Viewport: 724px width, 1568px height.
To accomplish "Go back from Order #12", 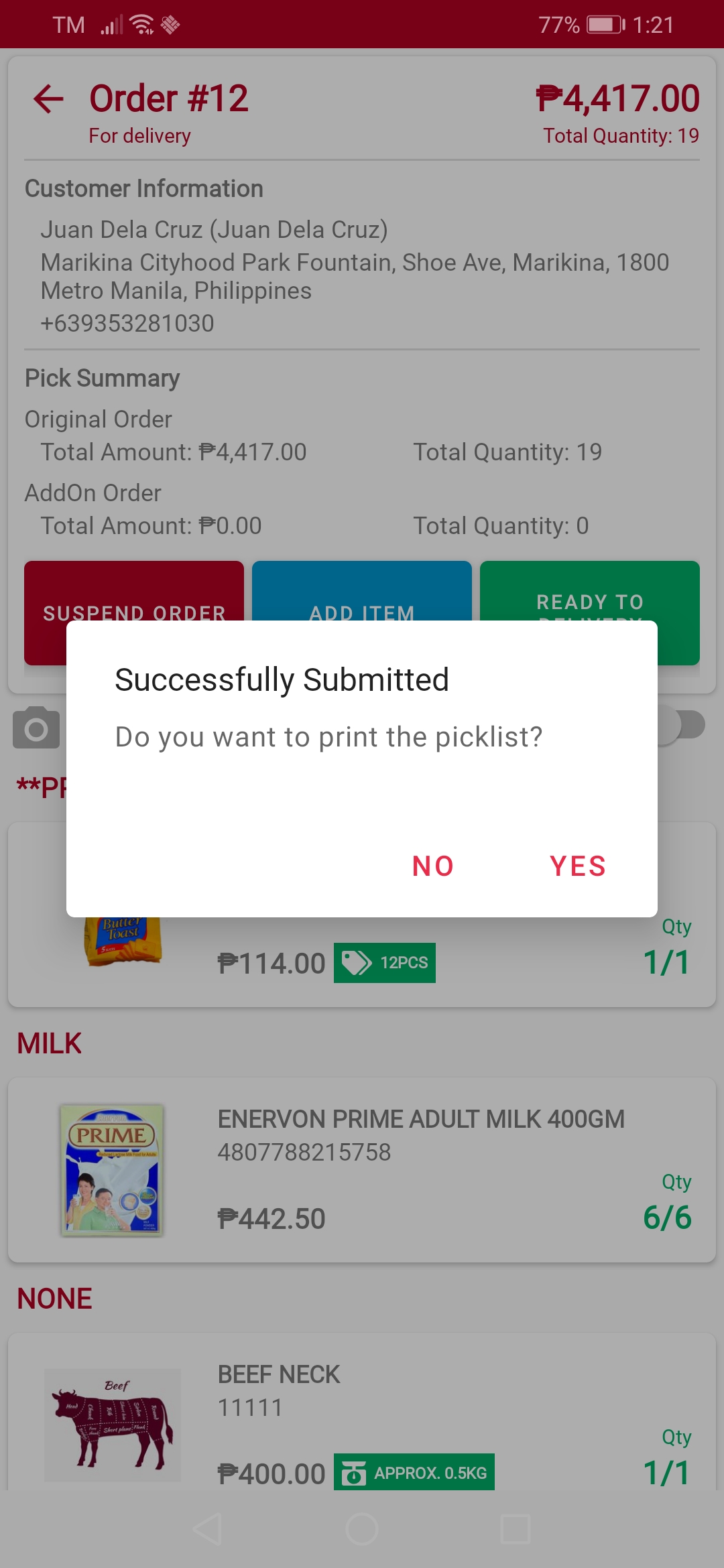I will (49, 99).
